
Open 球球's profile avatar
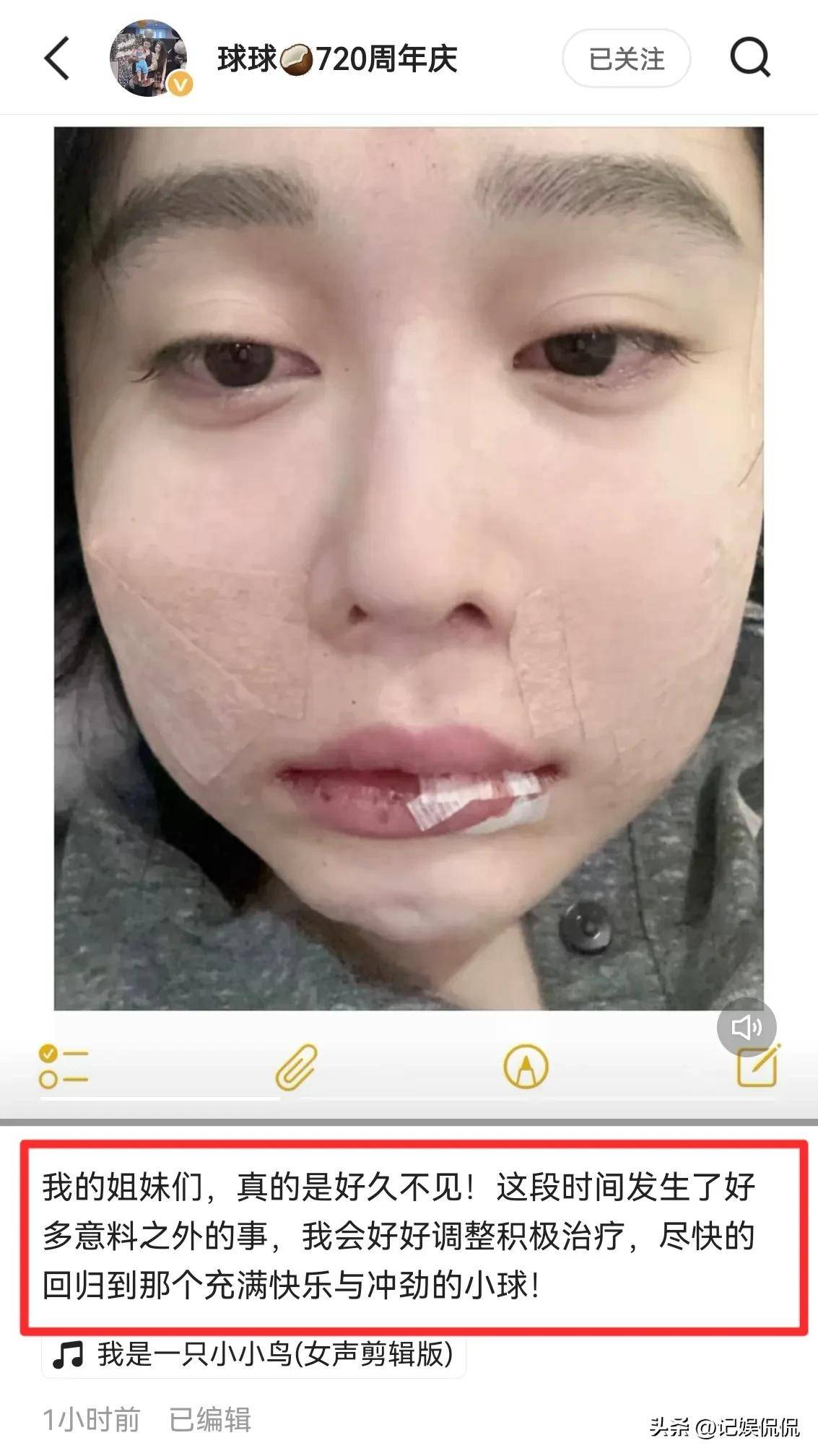click(x=149, y=58)
